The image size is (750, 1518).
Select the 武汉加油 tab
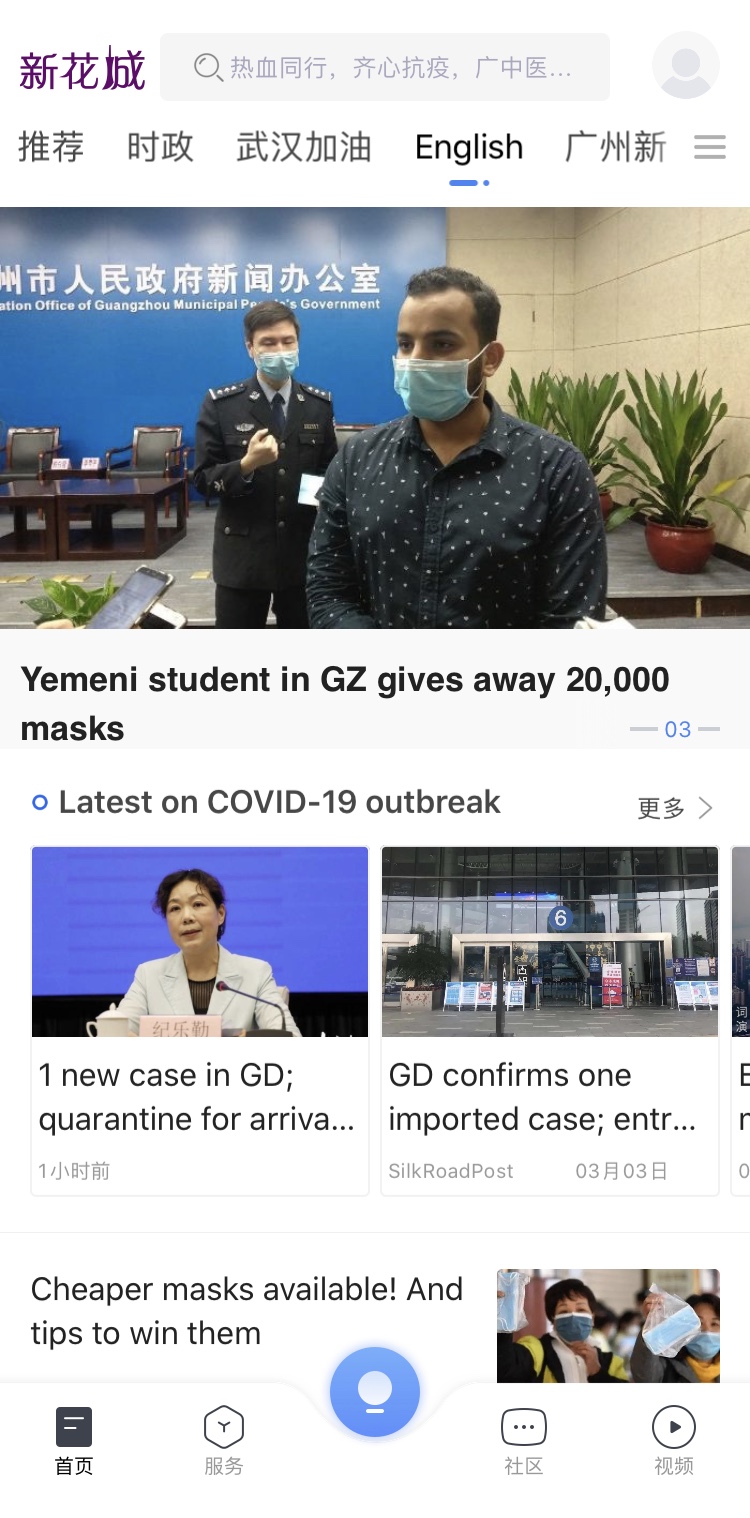point(304,148)
